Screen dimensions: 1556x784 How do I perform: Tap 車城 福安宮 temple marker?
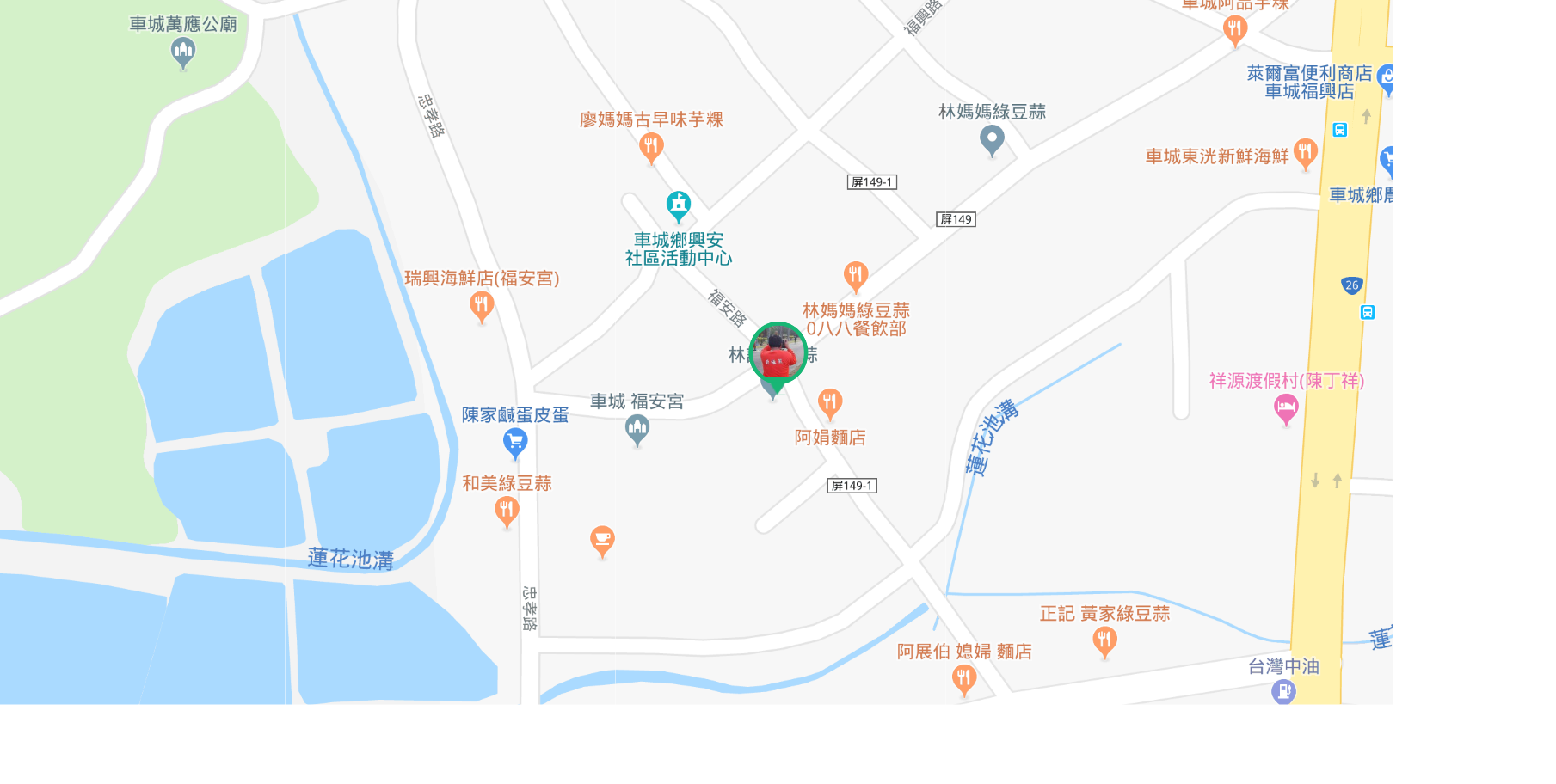pos(637,429)
